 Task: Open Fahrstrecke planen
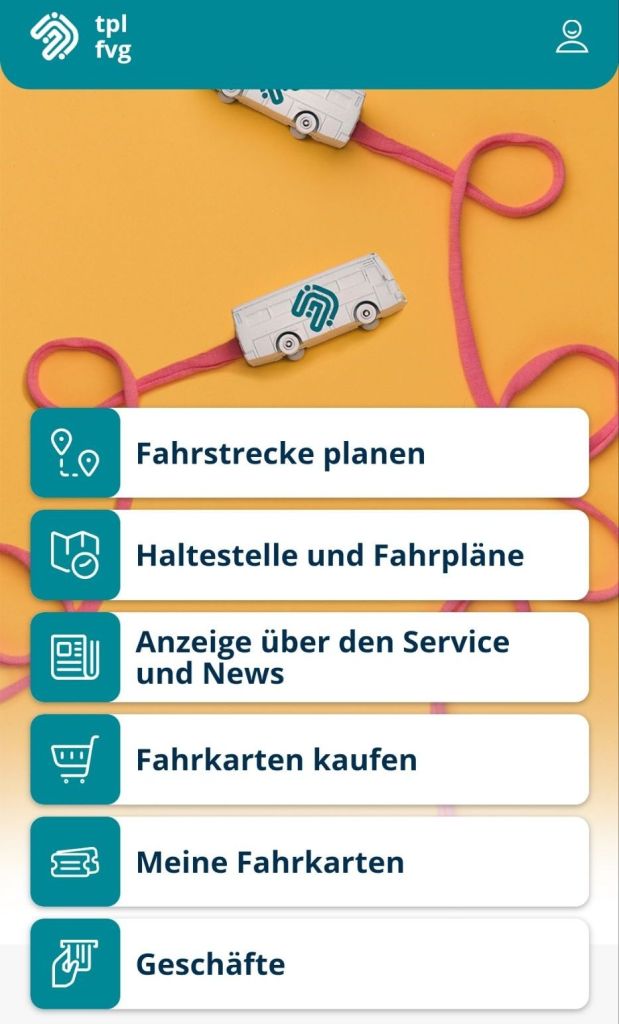point(310,453)
